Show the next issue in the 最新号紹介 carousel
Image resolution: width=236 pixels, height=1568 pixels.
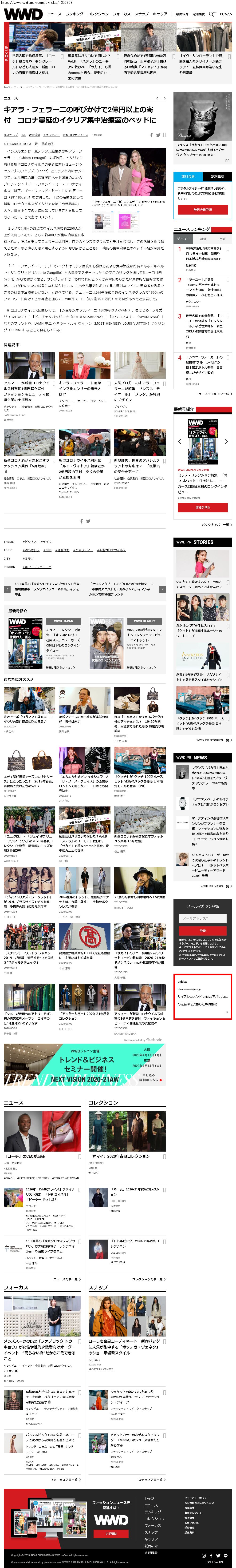(x=226, y=442)
